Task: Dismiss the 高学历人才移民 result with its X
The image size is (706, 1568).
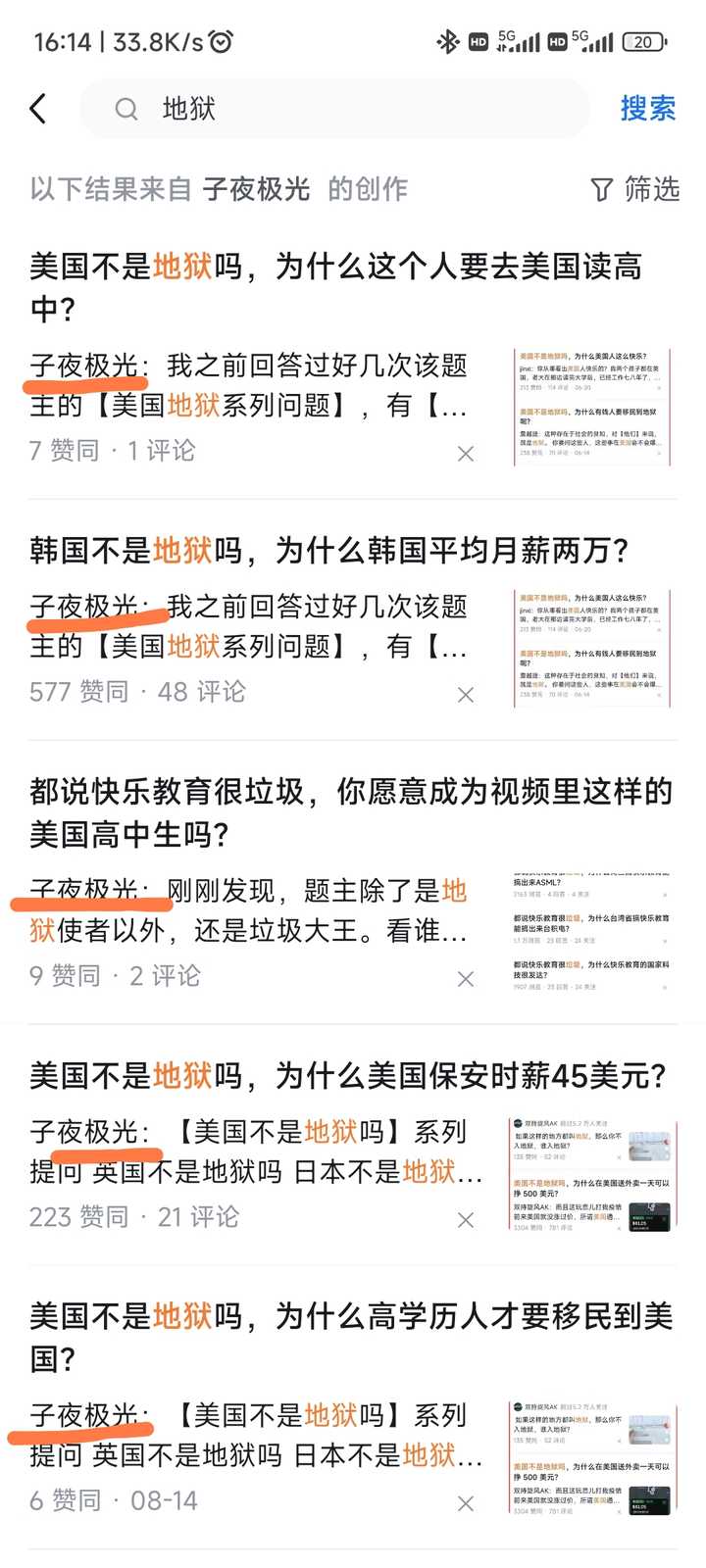Action: pos(466,1503)
